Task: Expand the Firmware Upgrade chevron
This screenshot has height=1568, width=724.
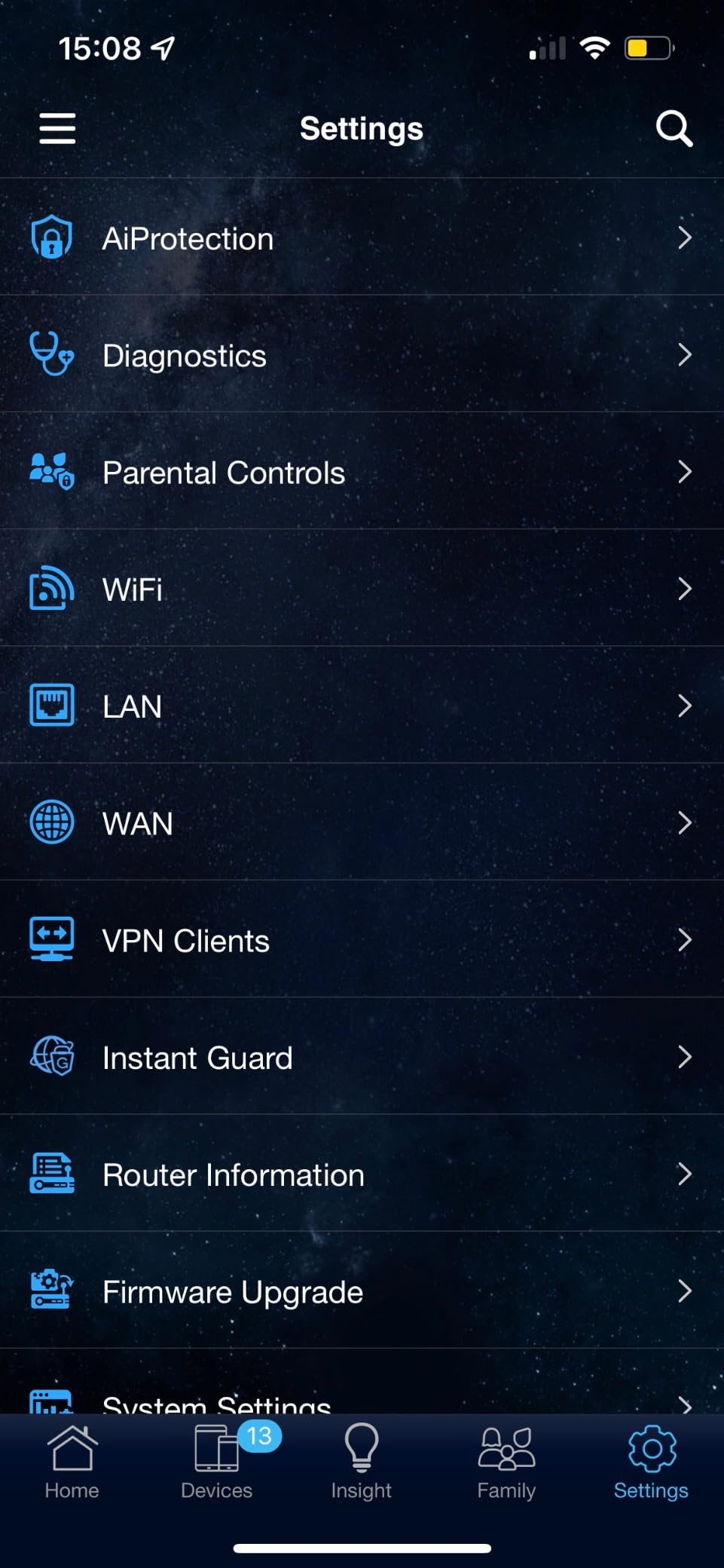Action: tap(684, 1291)
